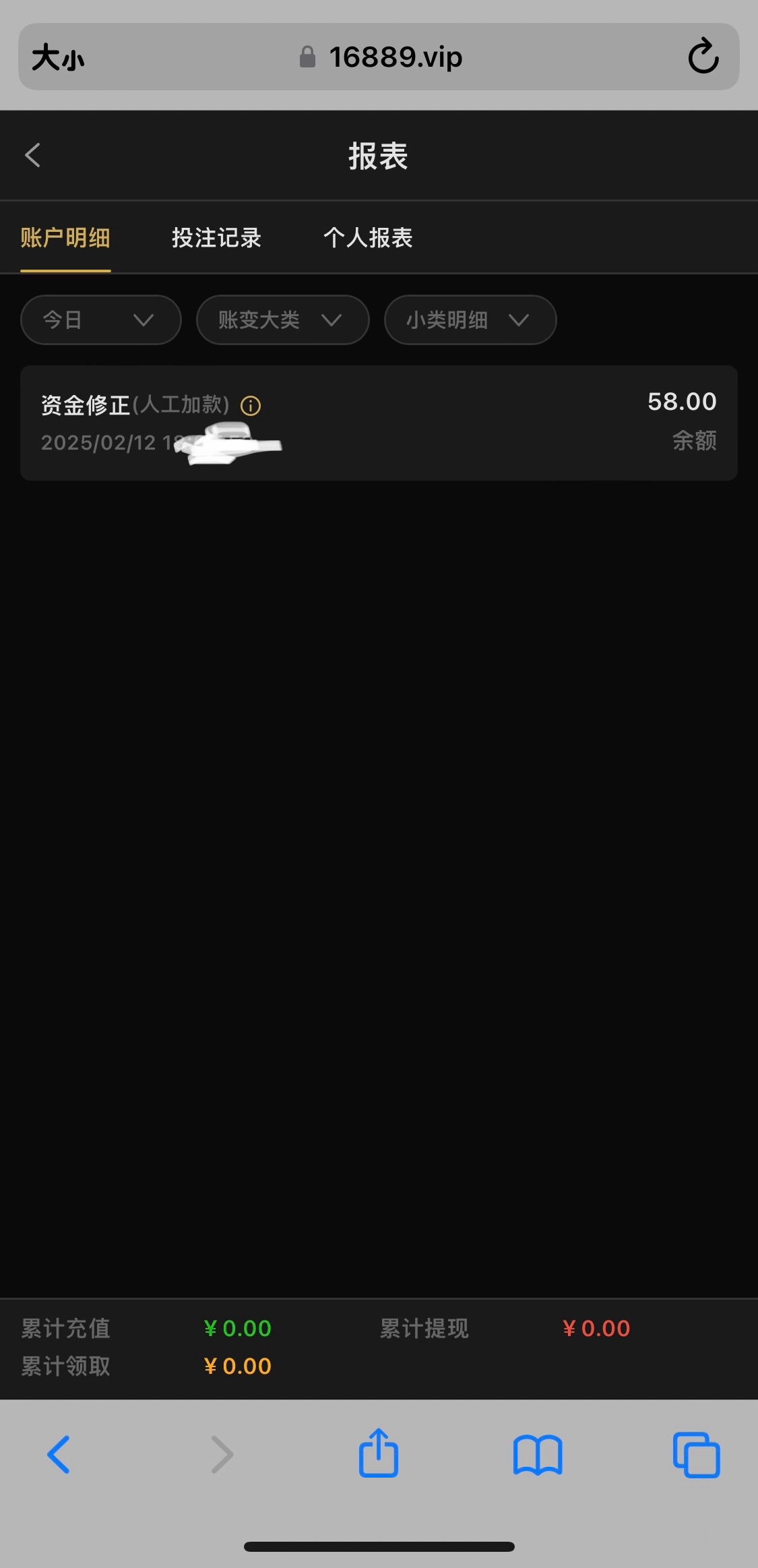Go back from the 报表 page

pyautogui.click(x=32, y=155)
